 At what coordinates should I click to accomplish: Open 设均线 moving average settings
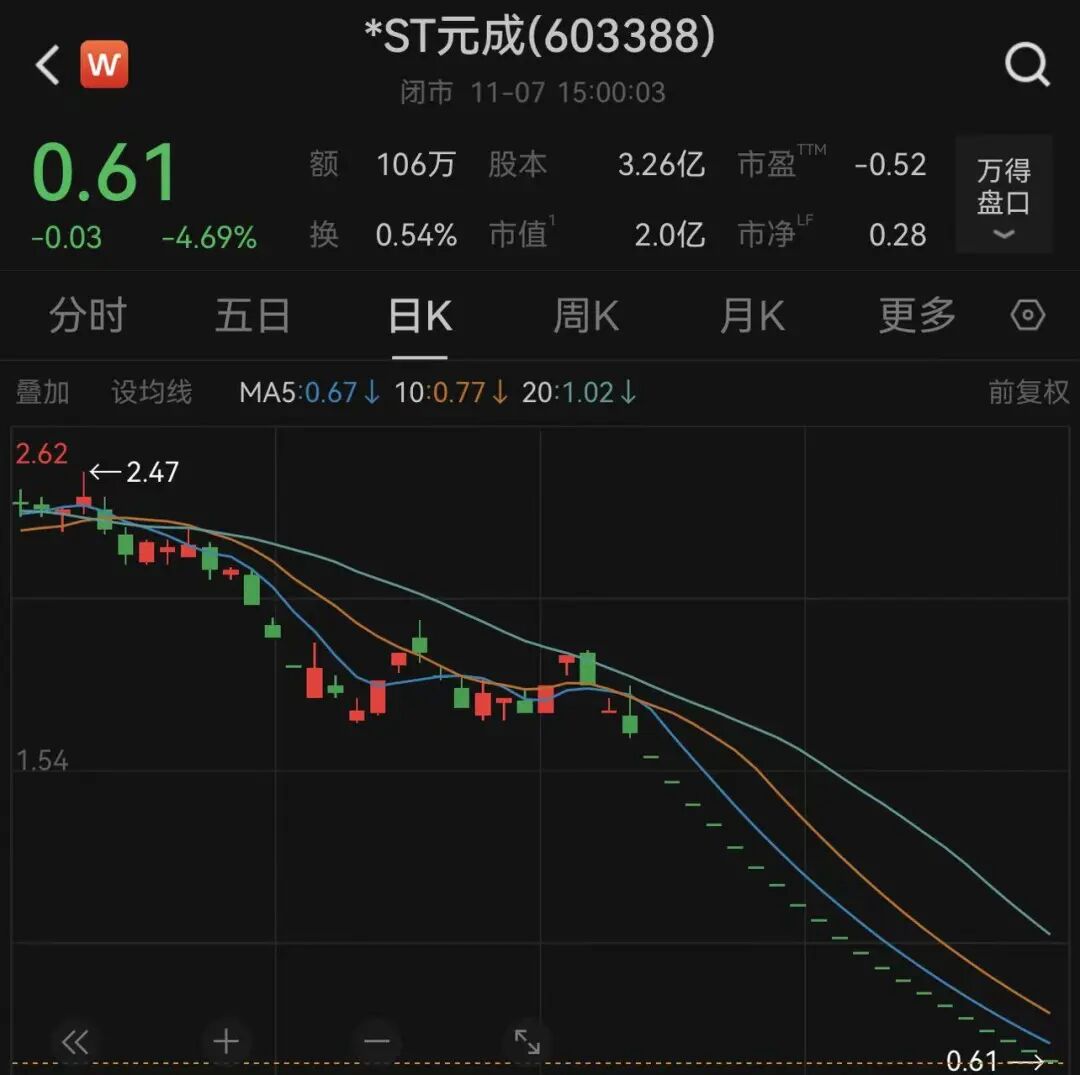pyautogui.click(x=151, y=392)
